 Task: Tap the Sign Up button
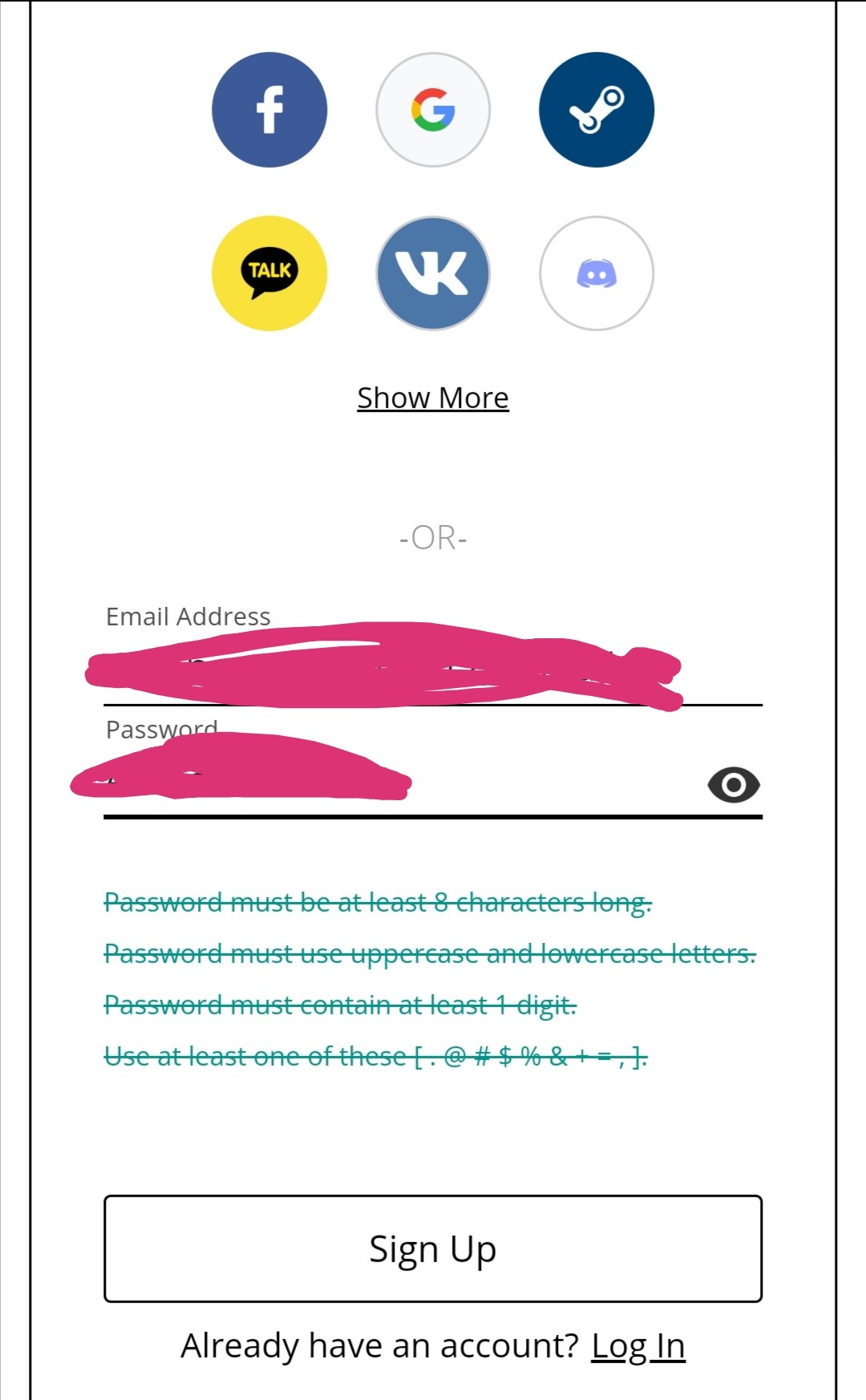[433, 1248]
